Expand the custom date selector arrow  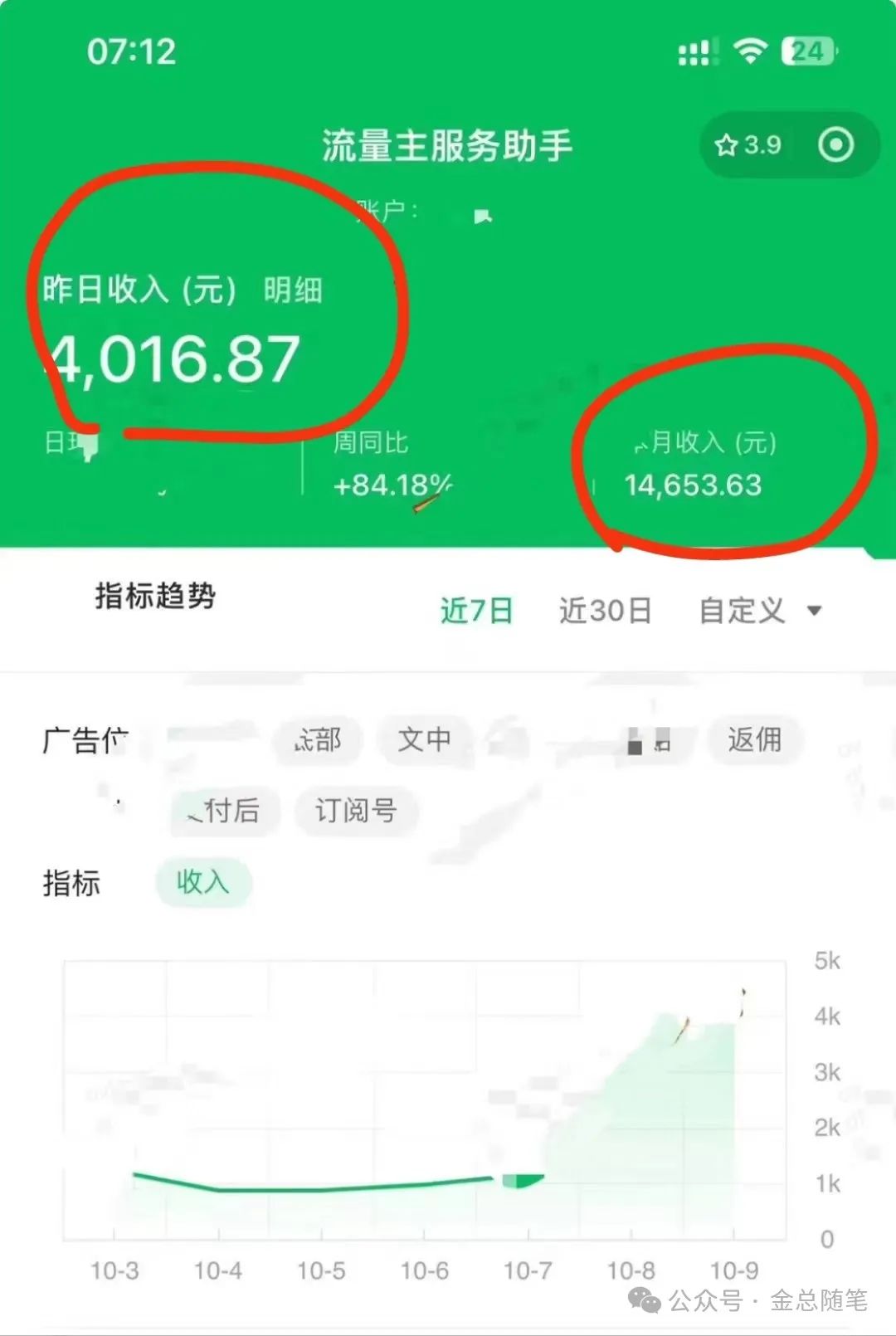pos(816,610)
